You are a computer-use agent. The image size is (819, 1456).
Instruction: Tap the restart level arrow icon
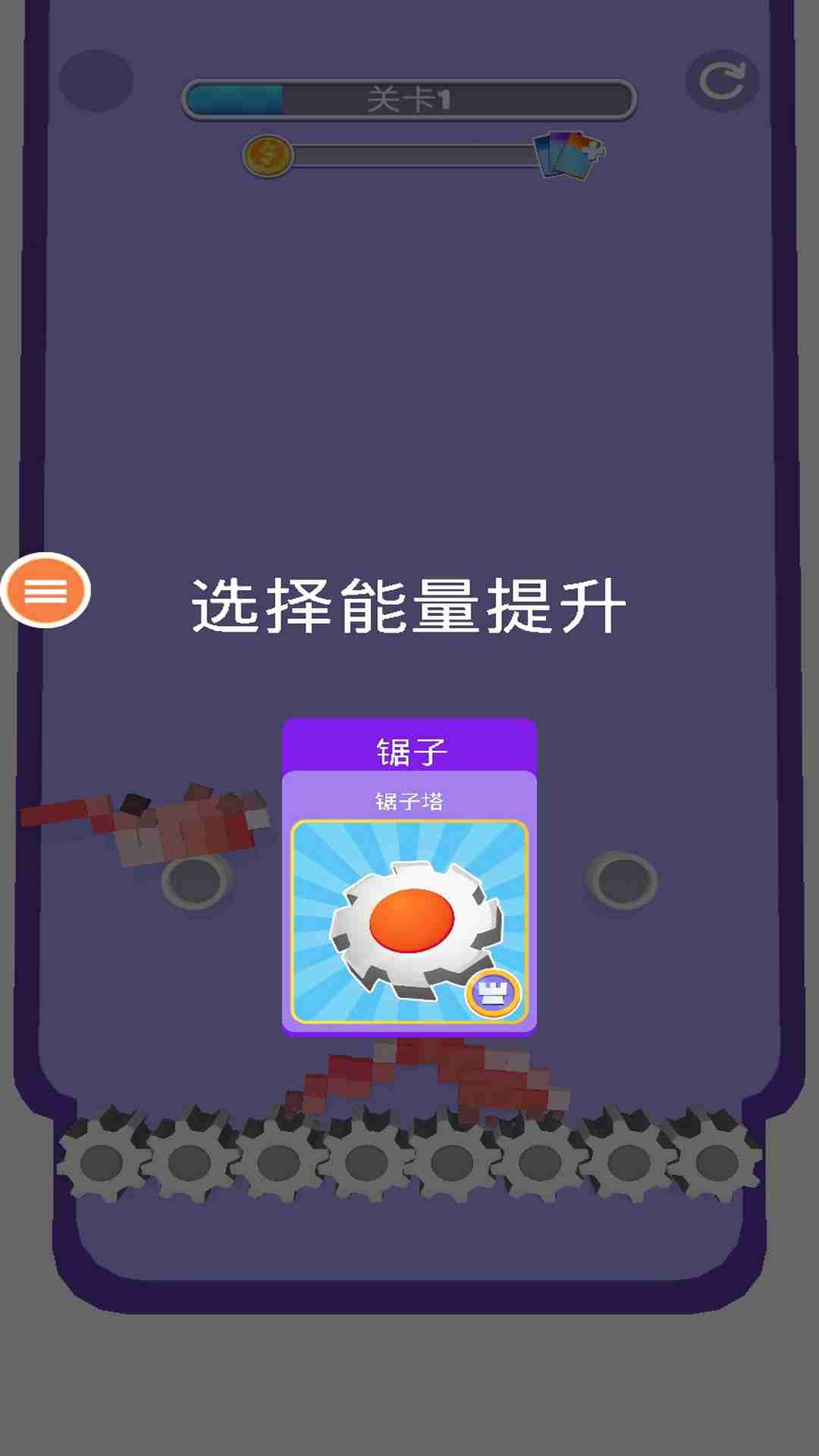[722, 81]
